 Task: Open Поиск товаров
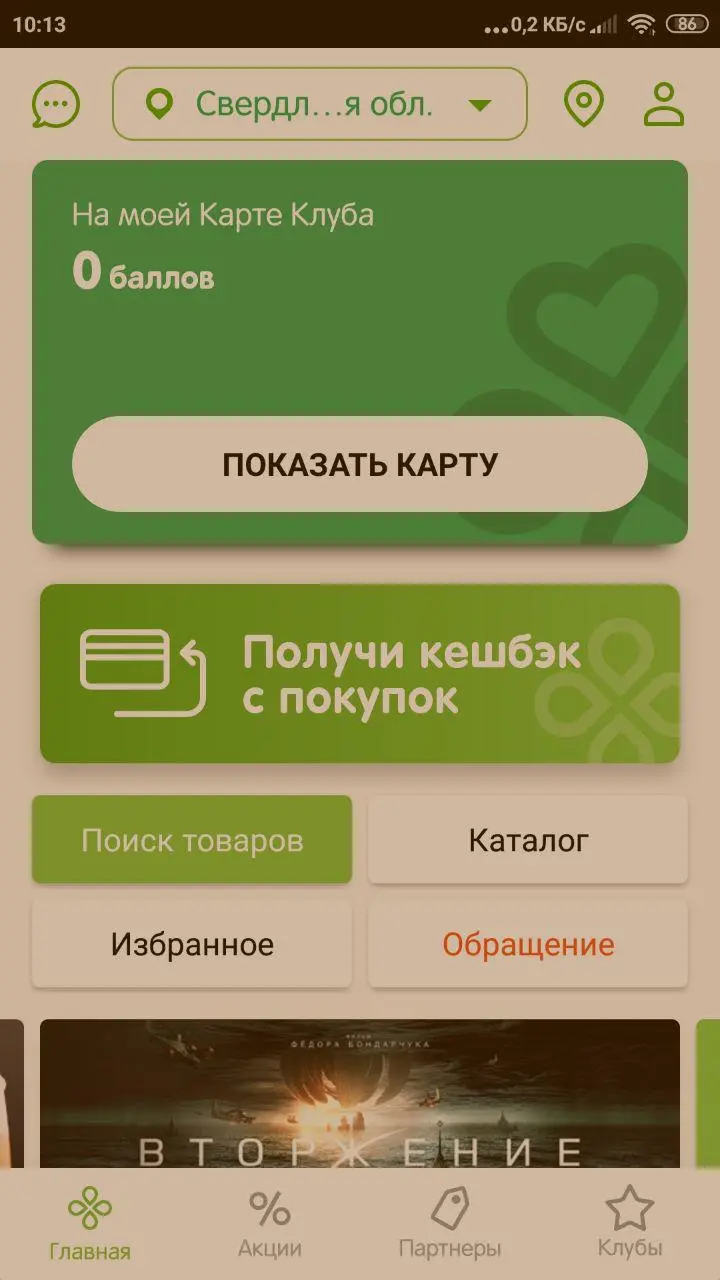(192, 840)
